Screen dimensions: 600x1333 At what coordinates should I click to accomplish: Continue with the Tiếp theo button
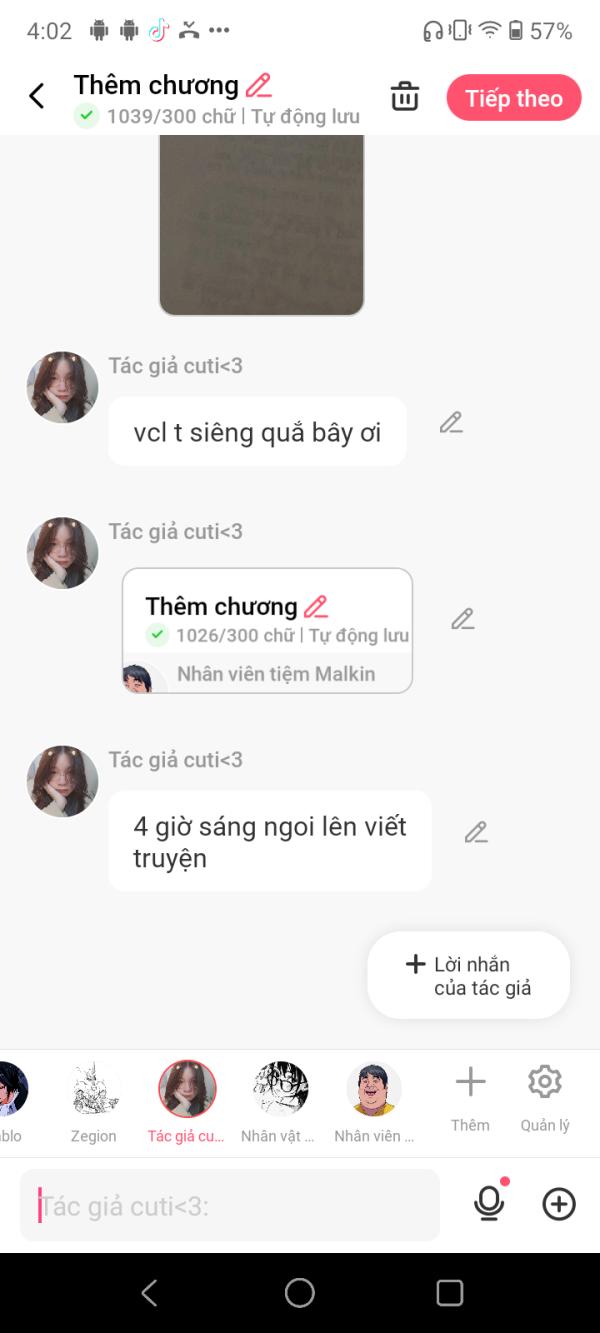[513, 98]
